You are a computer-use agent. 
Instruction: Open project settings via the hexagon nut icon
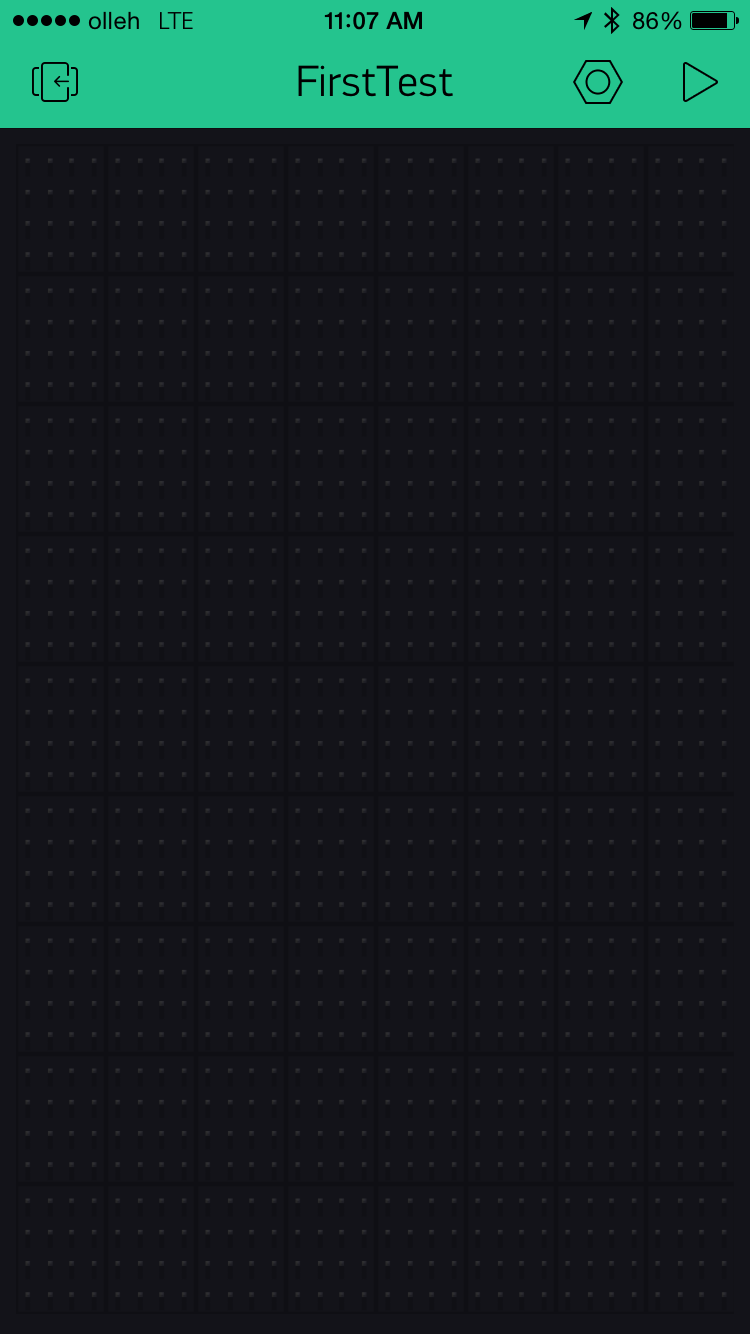(x=598, y=82)
